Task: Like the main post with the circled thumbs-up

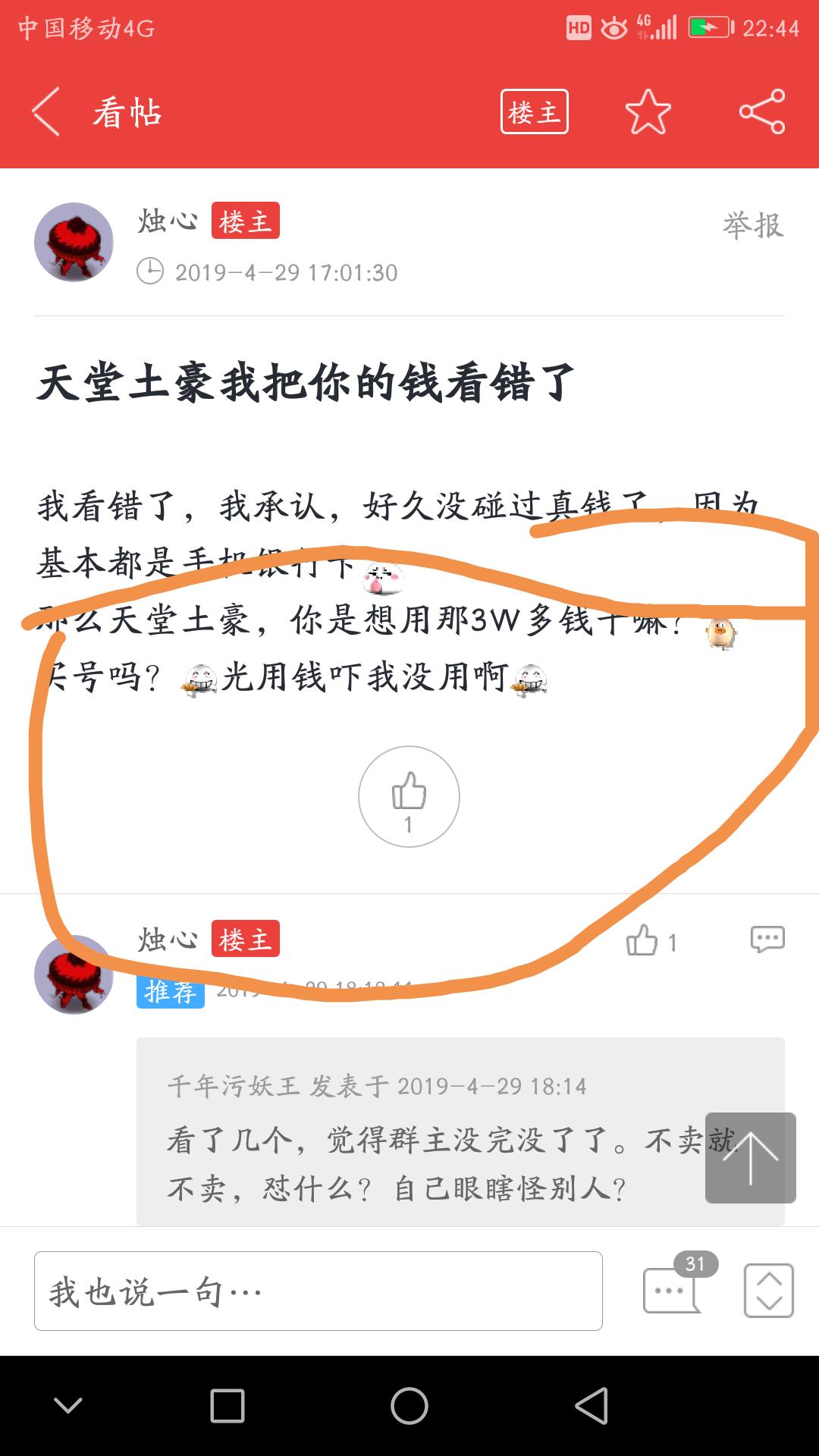Action: click(409, 796)
